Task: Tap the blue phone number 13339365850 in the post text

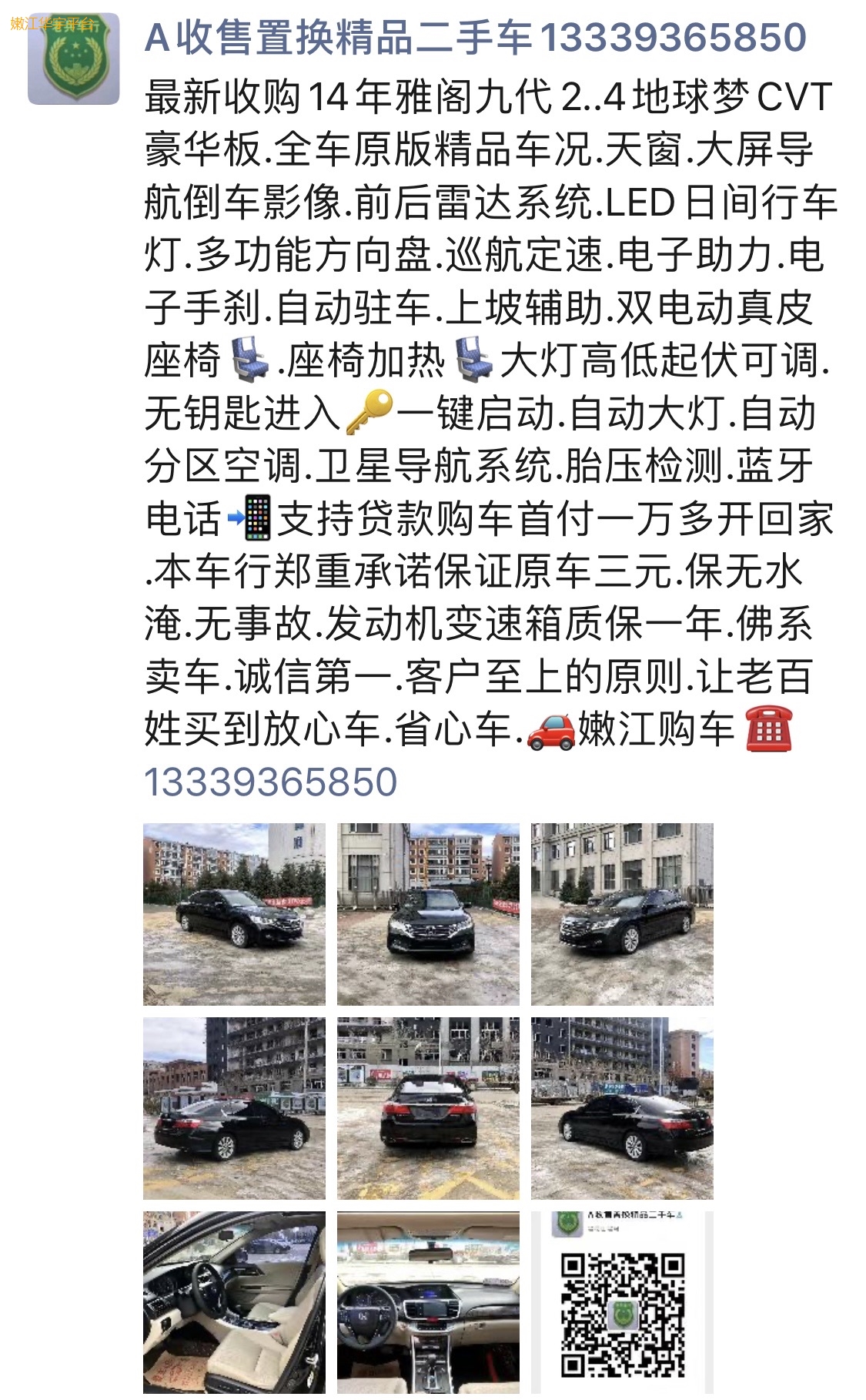Action: [271, 782]
